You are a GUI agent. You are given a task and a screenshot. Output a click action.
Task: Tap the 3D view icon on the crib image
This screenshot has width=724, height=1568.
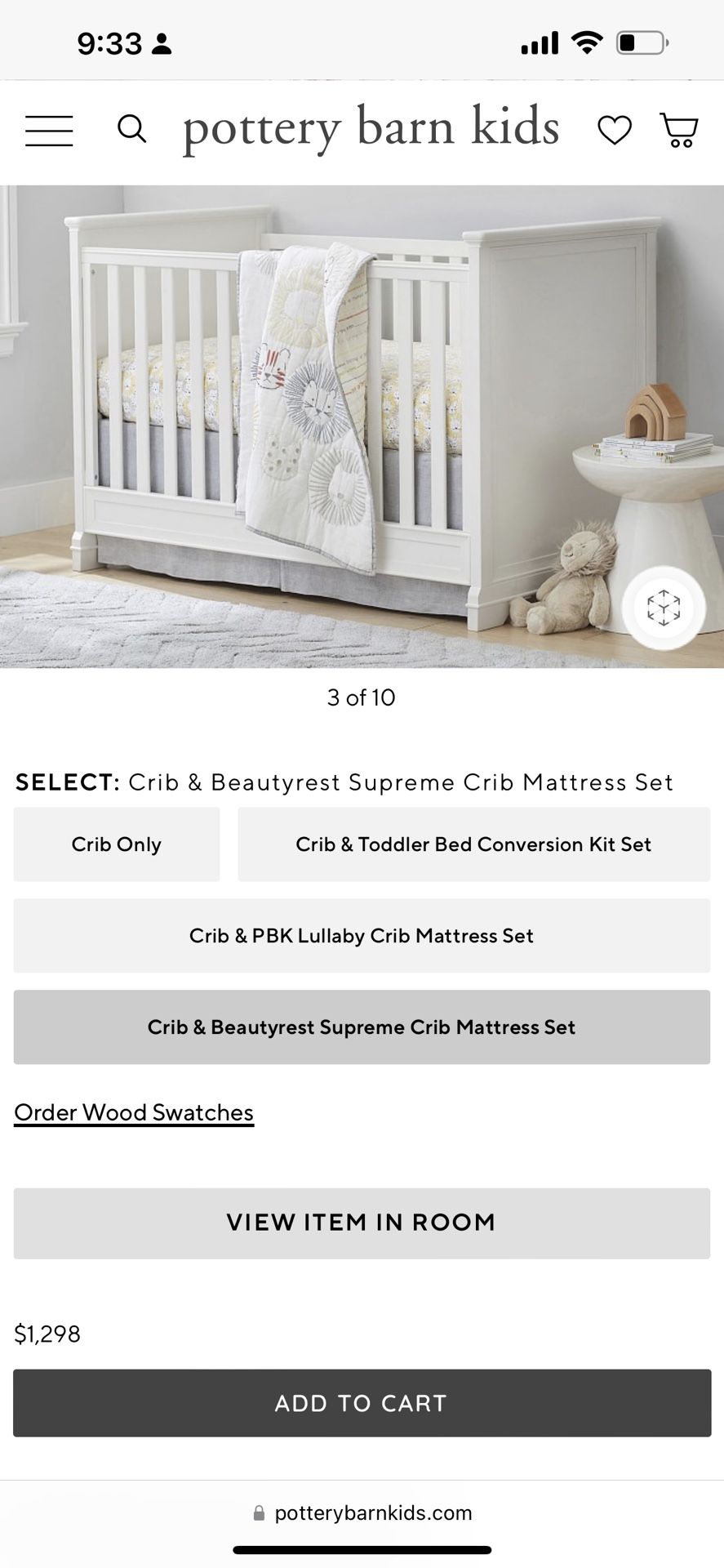tap(664, 608)
